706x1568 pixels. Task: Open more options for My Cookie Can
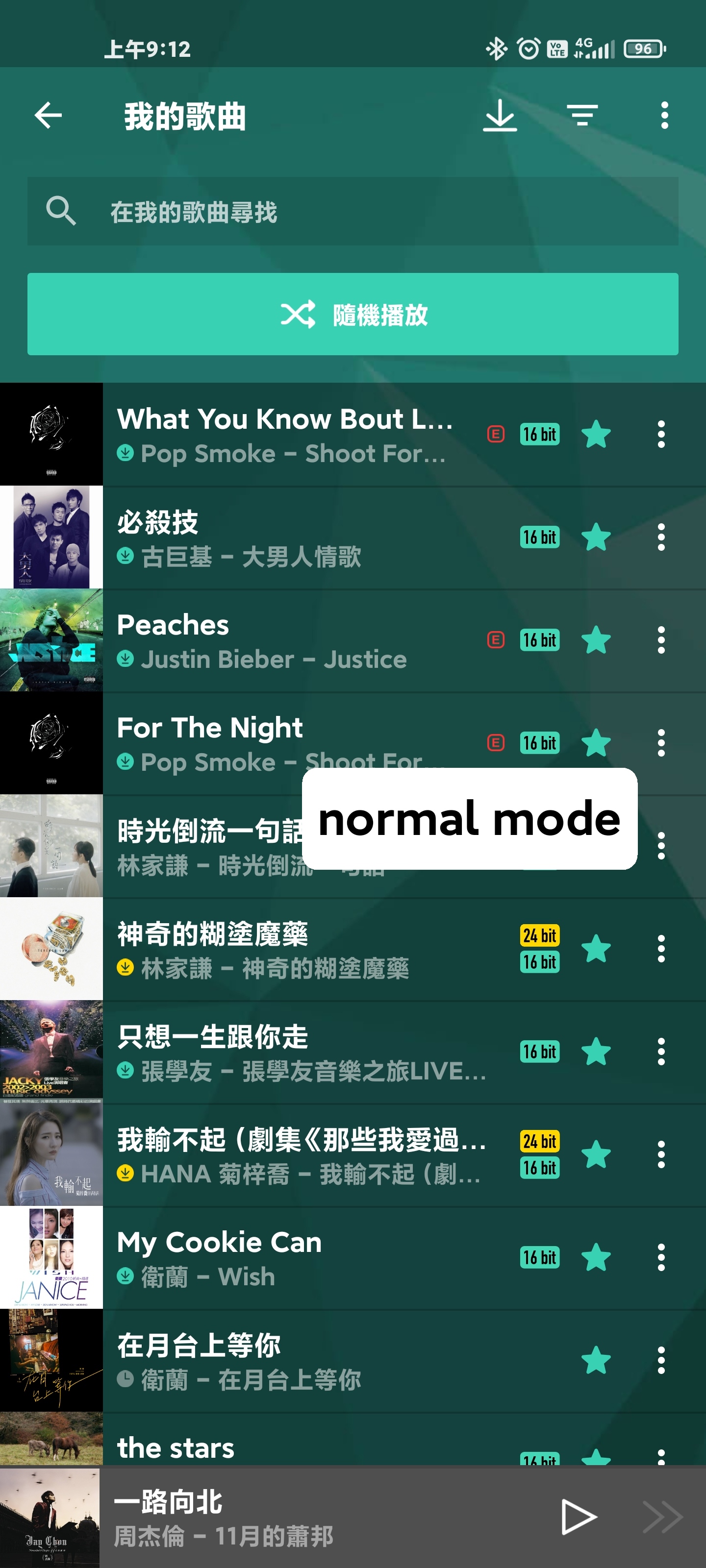[x=661, y=1257]
